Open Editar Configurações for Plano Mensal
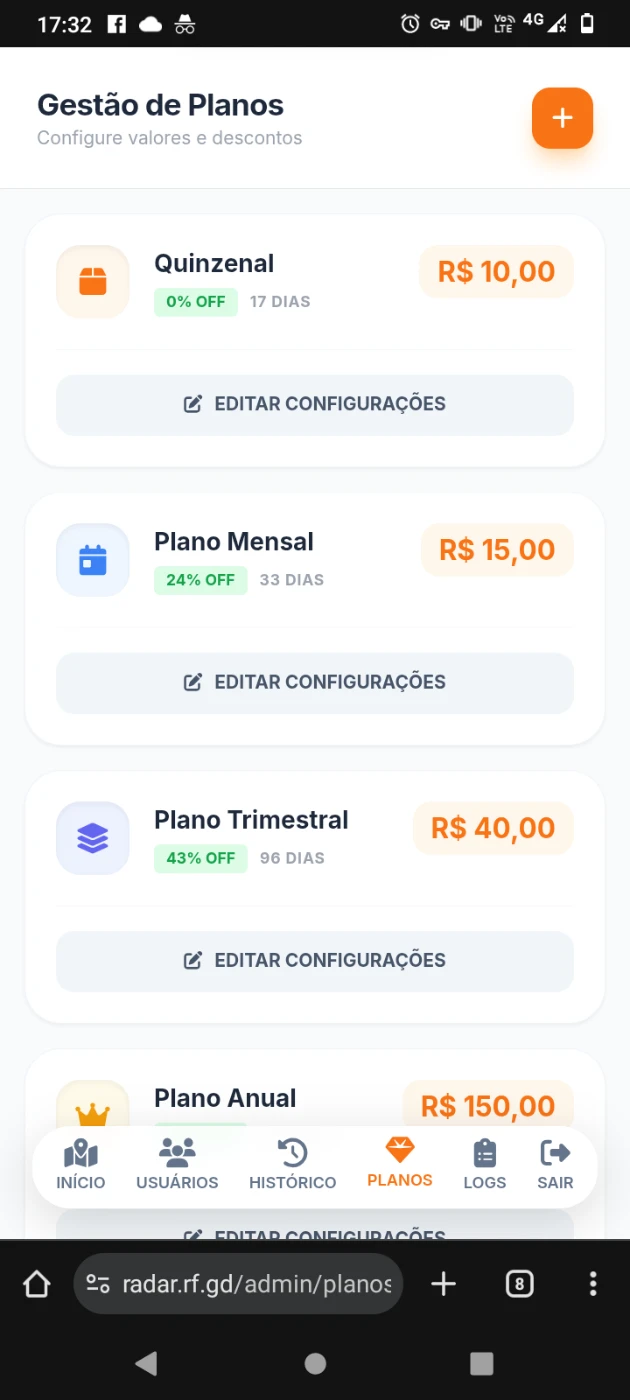 315,683
